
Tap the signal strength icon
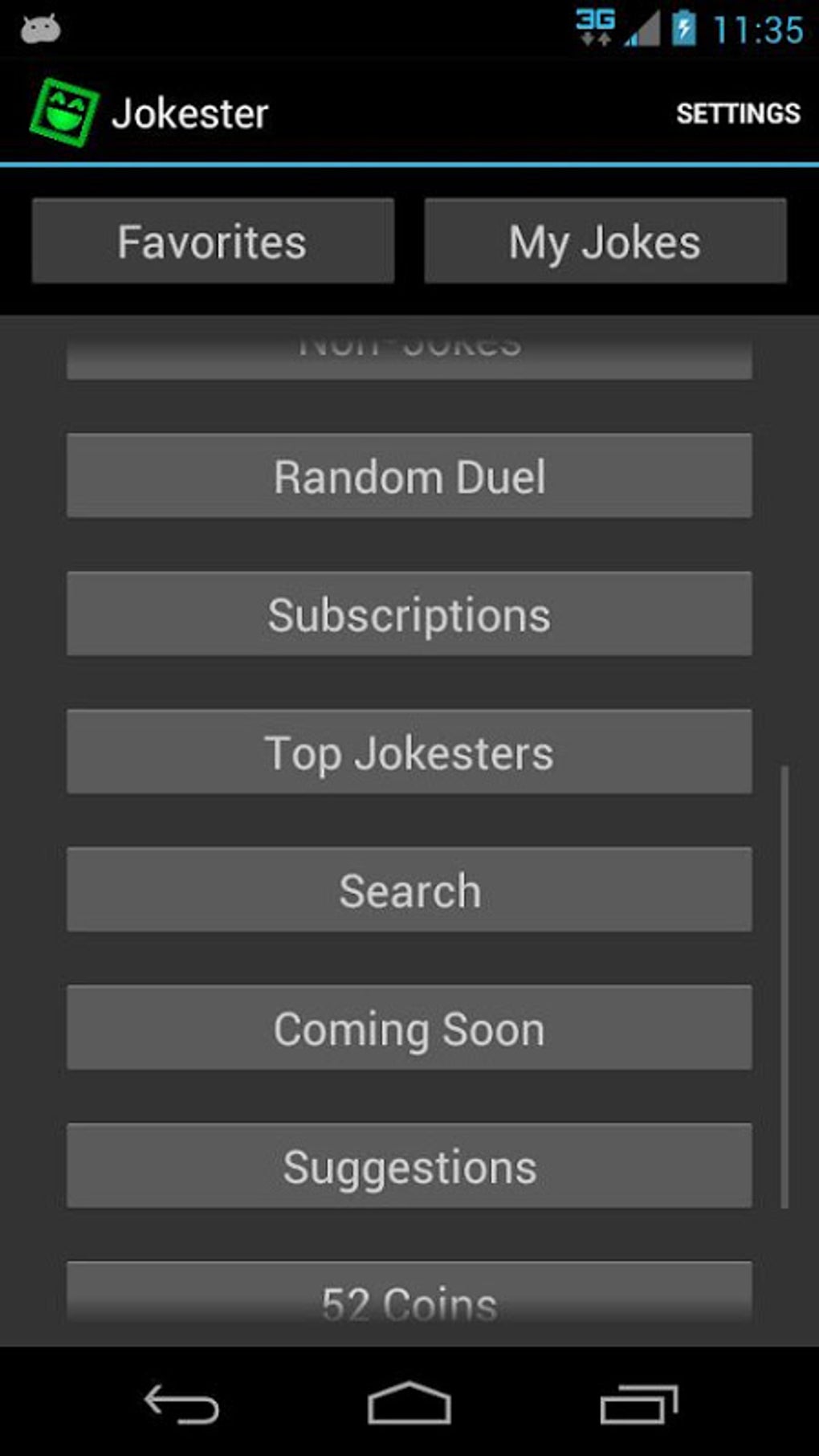[642, 27]
